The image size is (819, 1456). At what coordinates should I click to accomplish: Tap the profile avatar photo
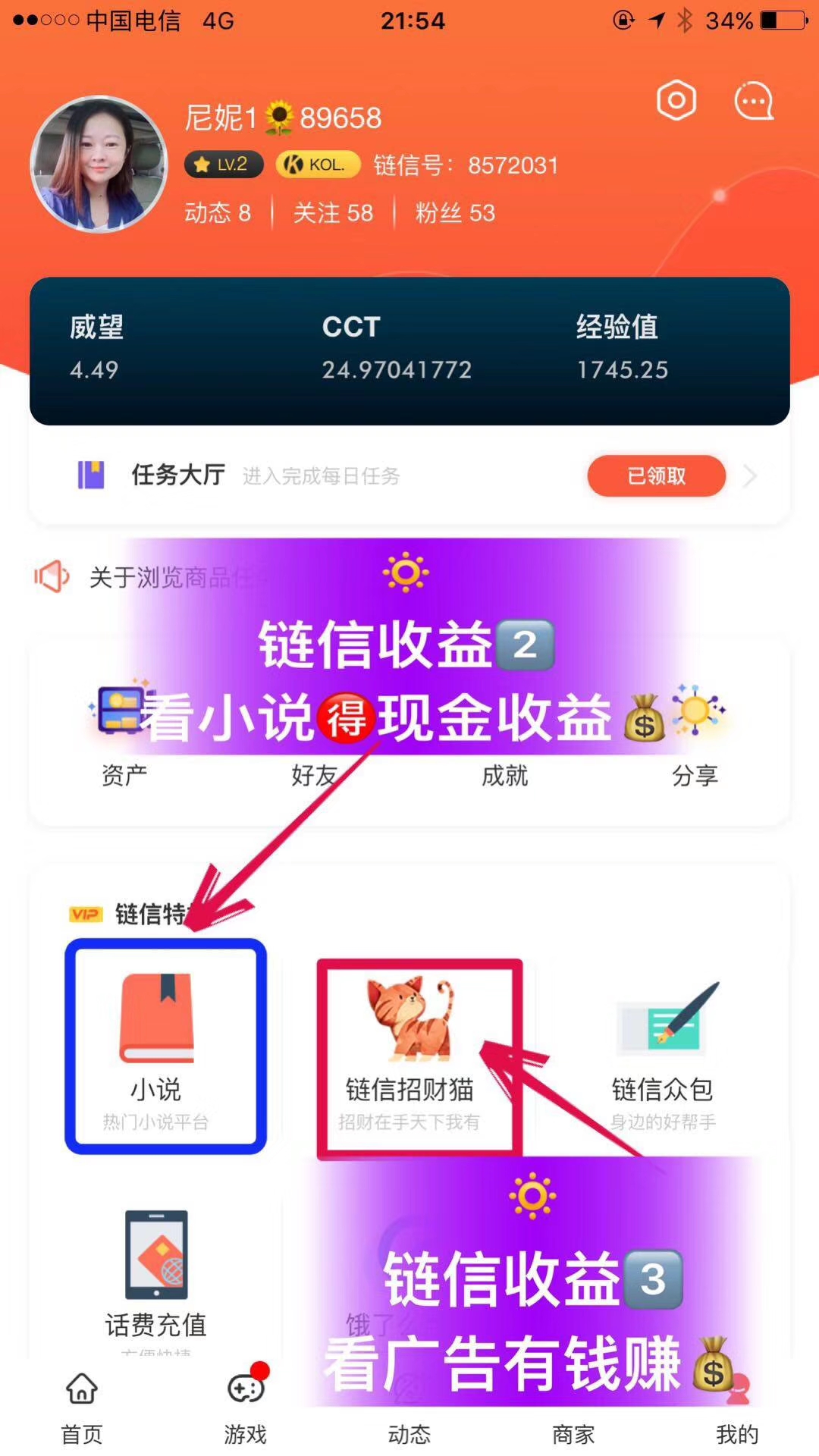click(99, 164)
